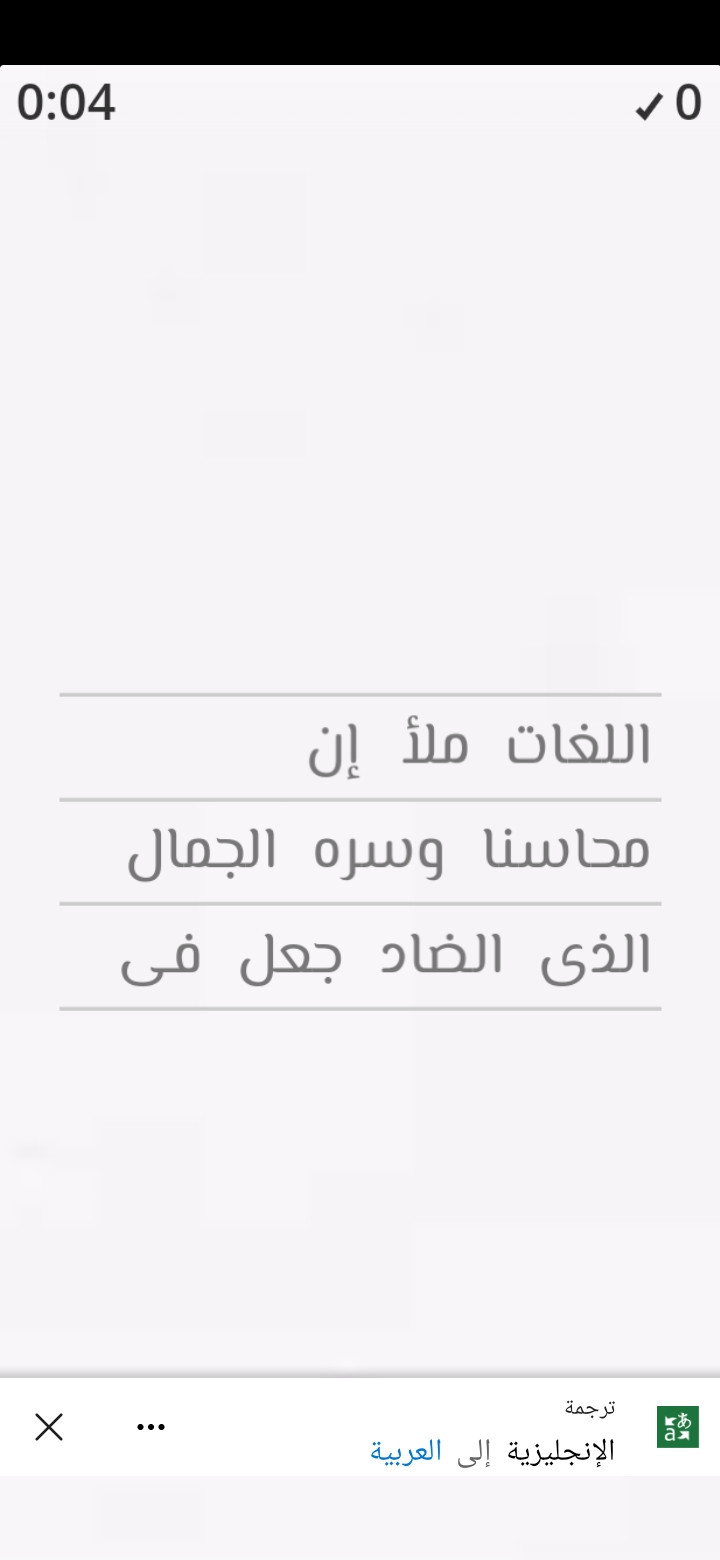Dismiss the translation bar
Screen dimensions: 720x1560
point(49,1427)
